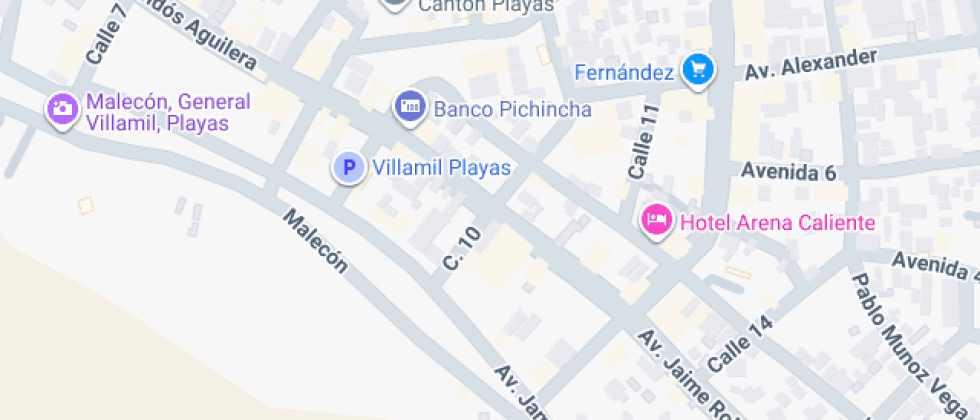Select the Malecón, General Villamil, Playas marker
980x420 pixels.
(x=63, y=108)
